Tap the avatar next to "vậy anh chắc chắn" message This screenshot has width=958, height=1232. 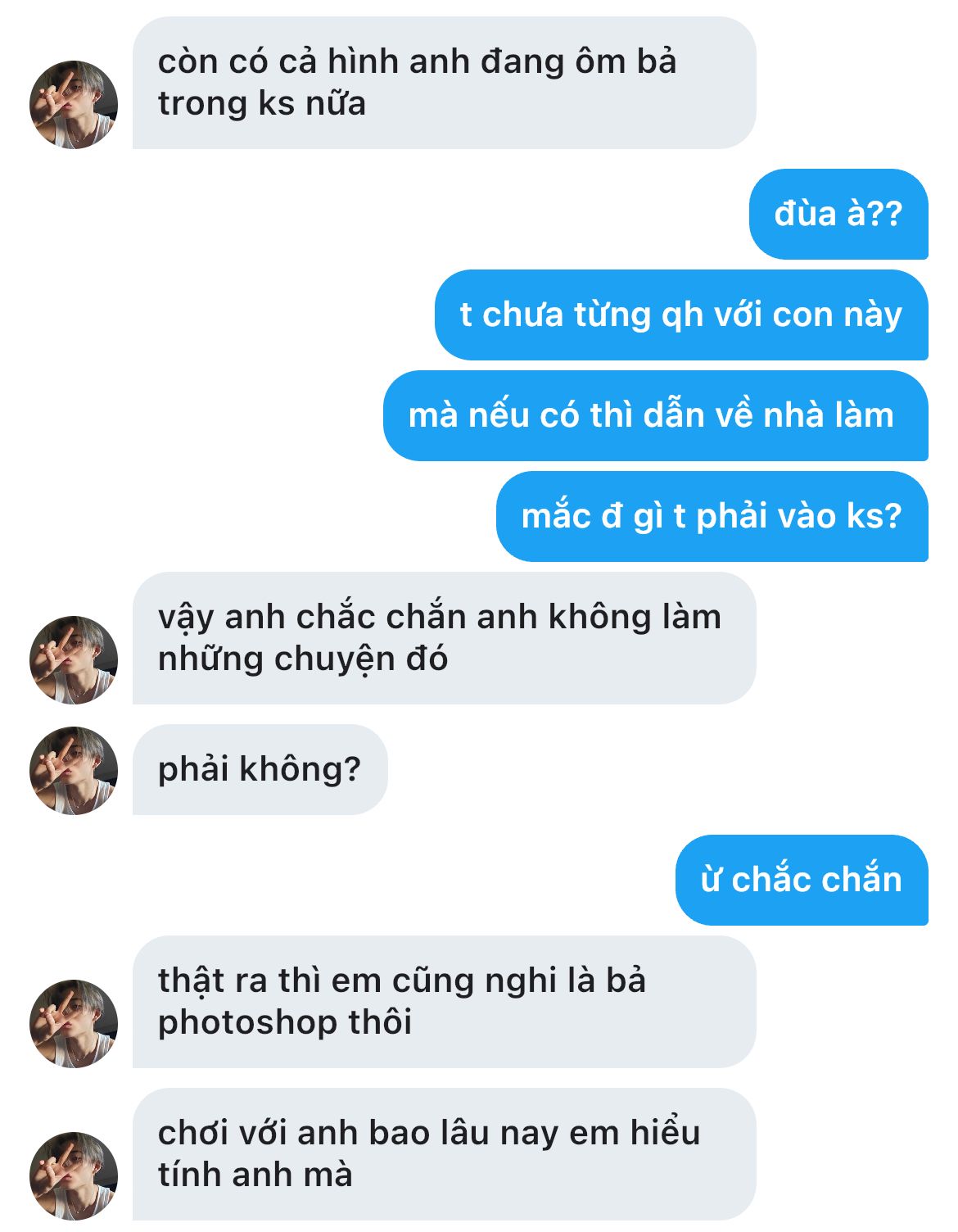coord(74,659)
